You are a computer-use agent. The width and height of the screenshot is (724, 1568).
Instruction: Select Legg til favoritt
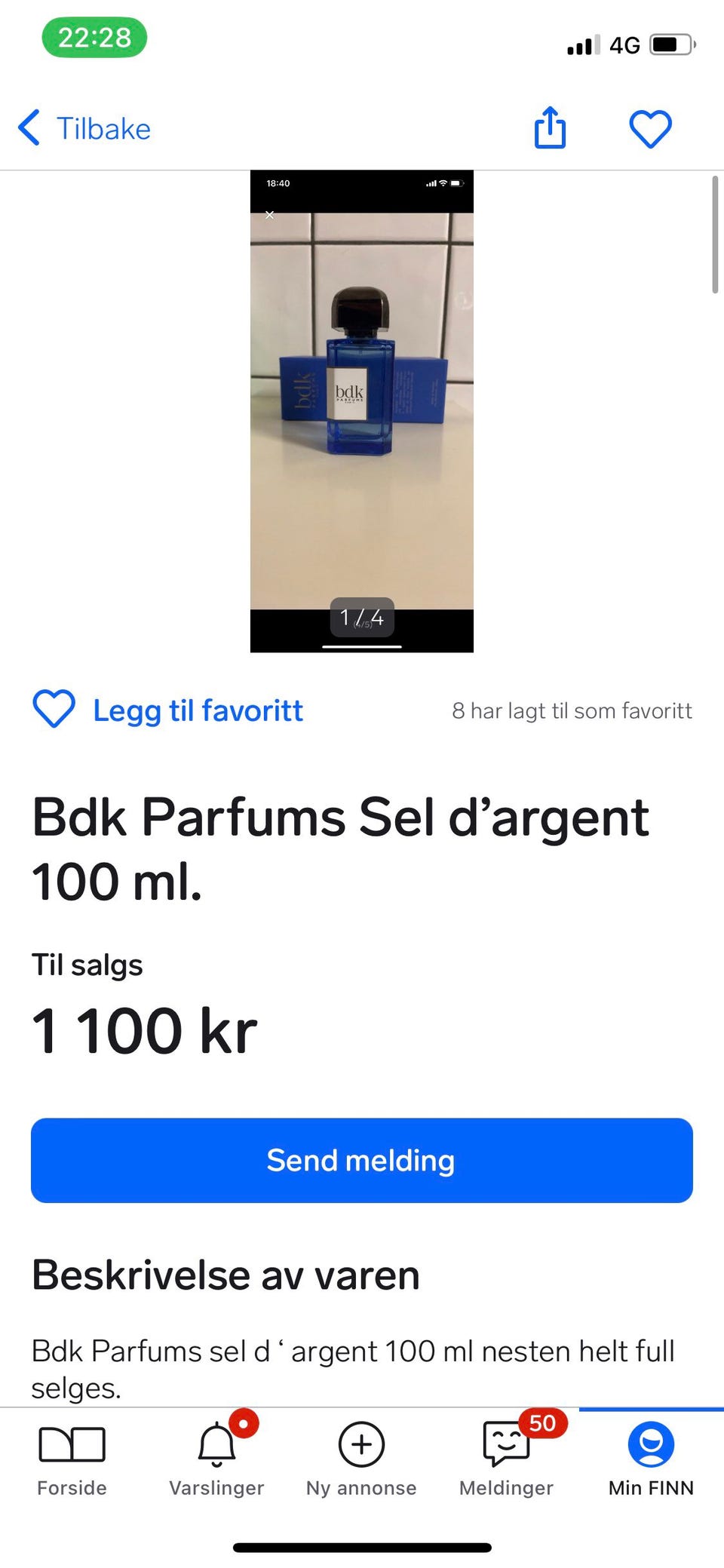point(167,710)
